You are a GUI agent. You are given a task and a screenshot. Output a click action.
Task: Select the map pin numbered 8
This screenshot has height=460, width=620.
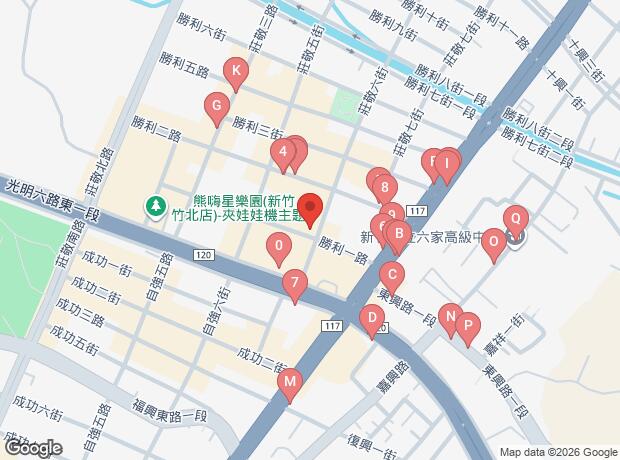(x=384, y=186)
